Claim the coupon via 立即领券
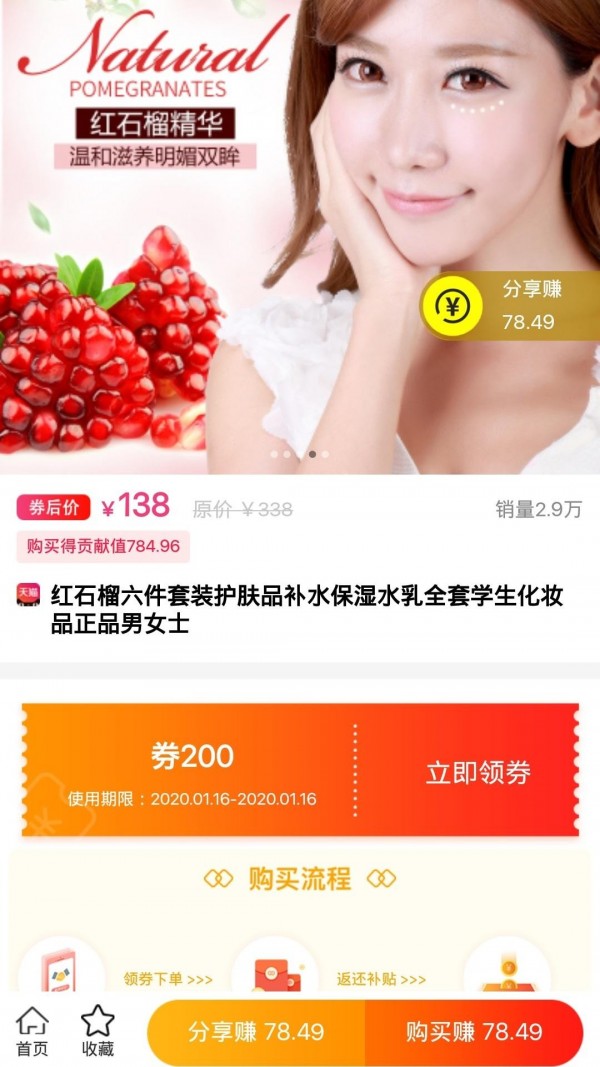This screenshot has height=1067, width=600. pos(478,772)
